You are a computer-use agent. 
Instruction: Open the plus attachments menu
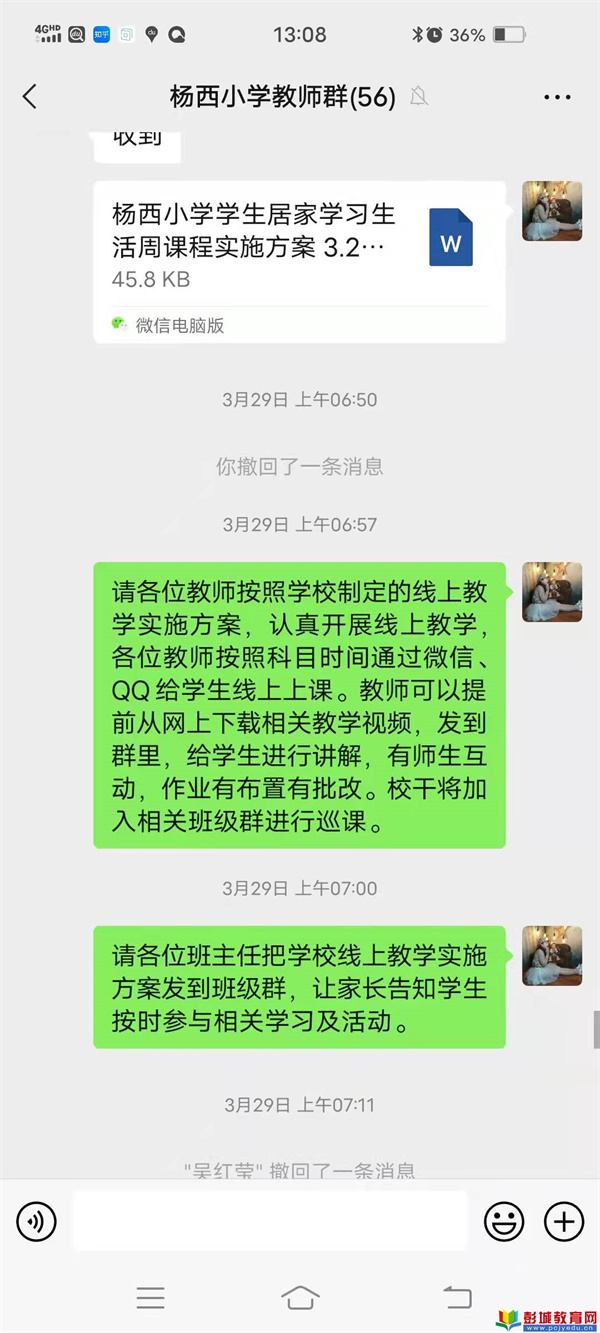coord(564,1221)
